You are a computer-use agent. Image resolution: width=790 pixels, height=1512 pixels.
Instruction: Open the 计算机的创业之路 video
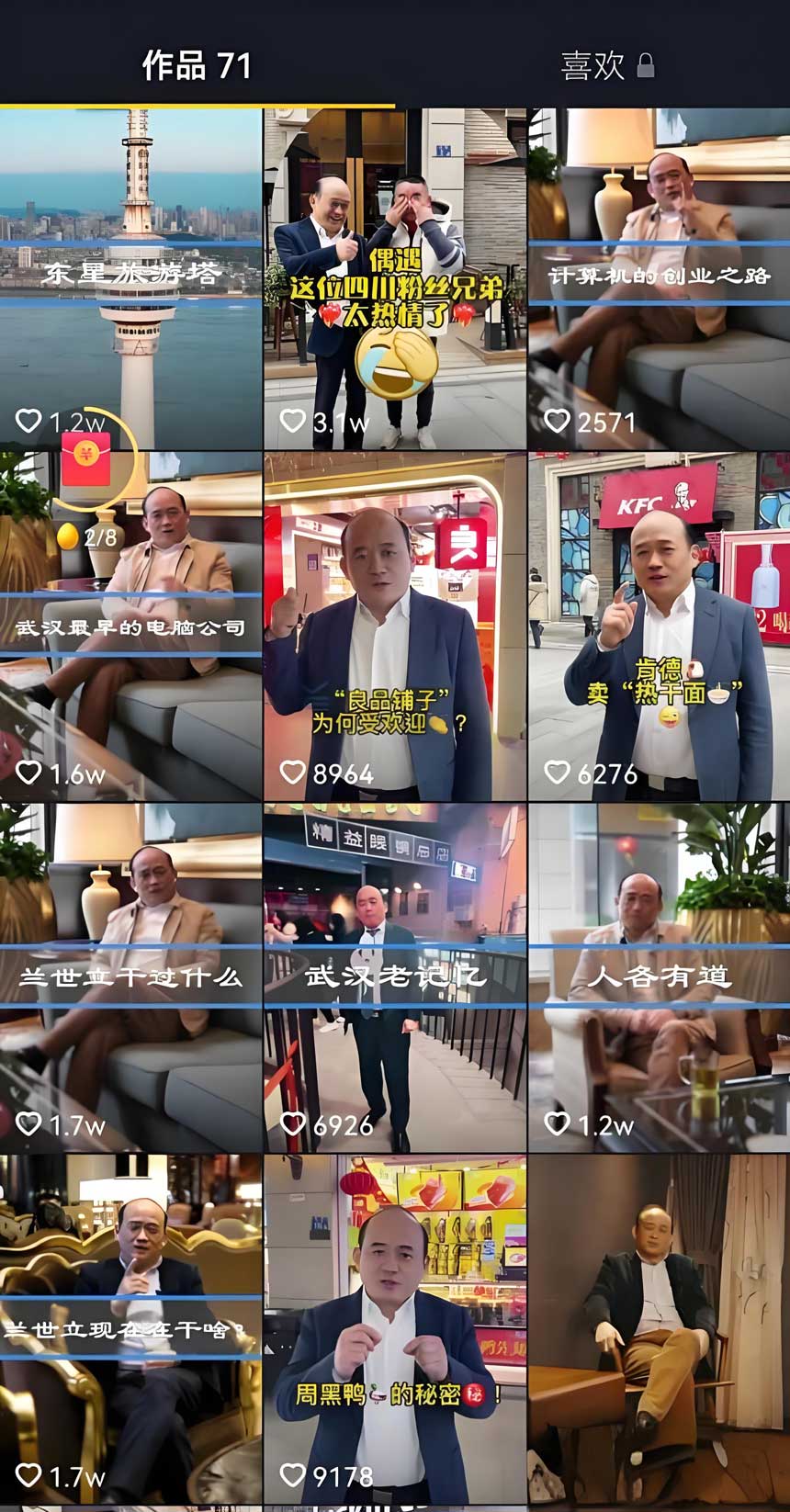(659, 276)
